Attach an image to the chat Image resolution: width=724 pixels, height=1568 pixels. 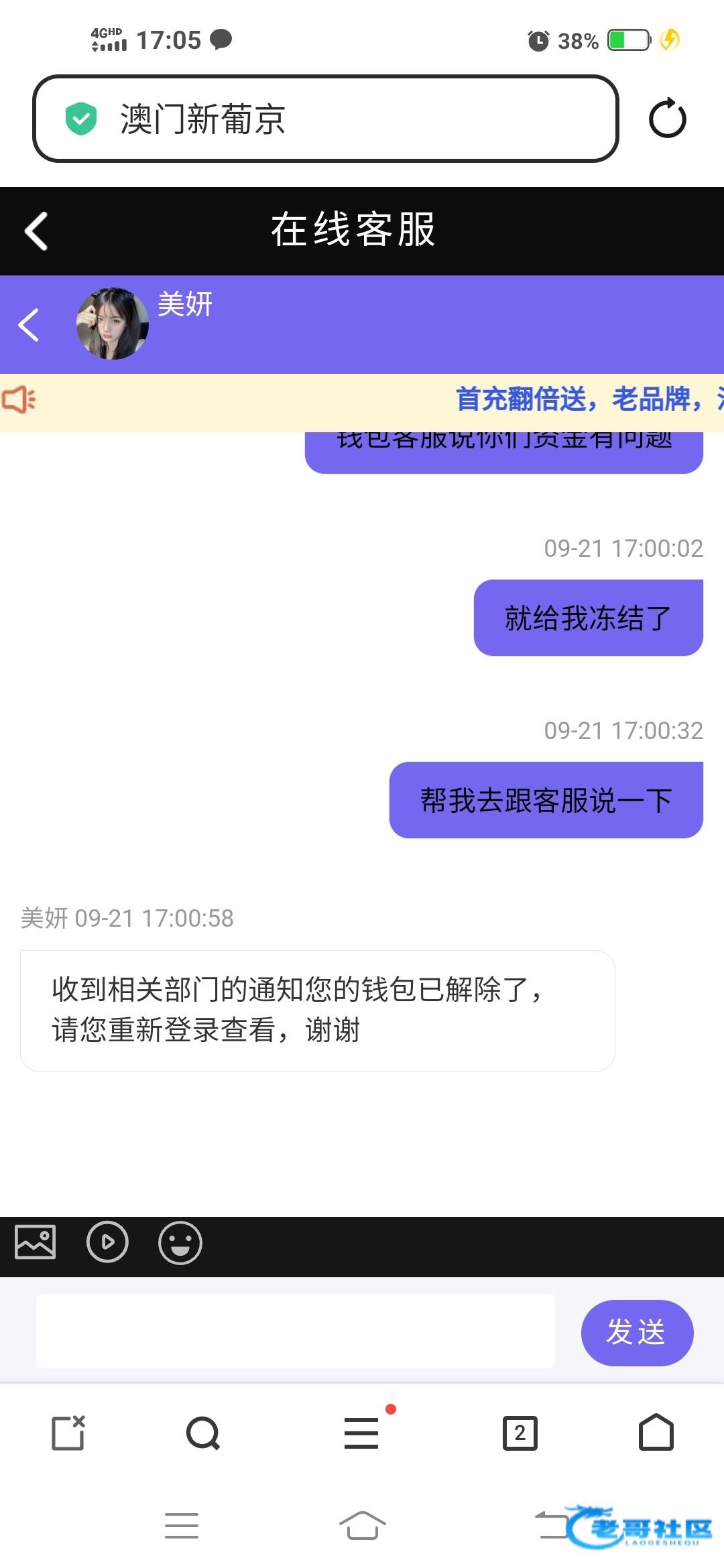click(x=36, y=1242)
